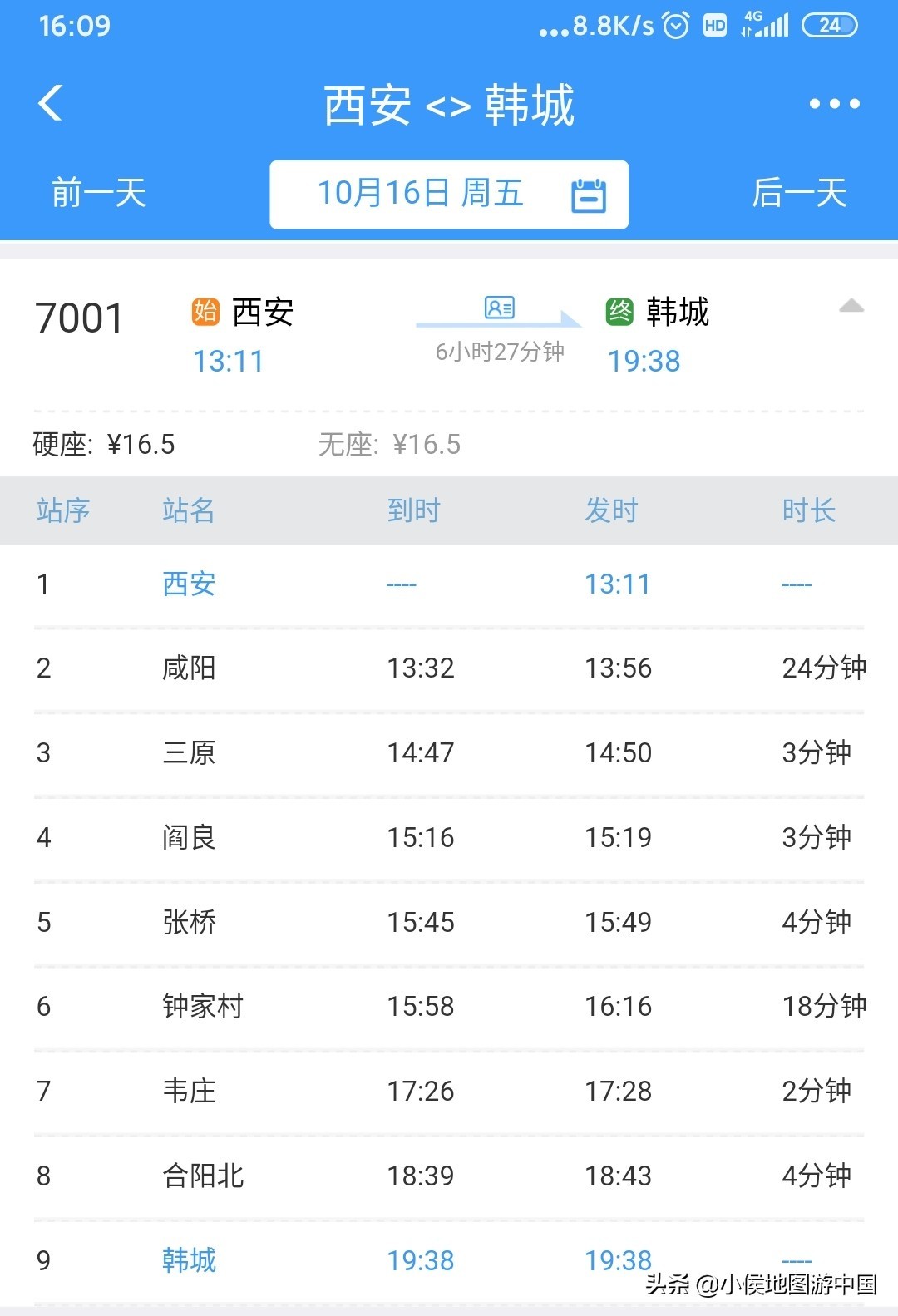Open the three-dot overflow menu

click(x=834, y=104)
